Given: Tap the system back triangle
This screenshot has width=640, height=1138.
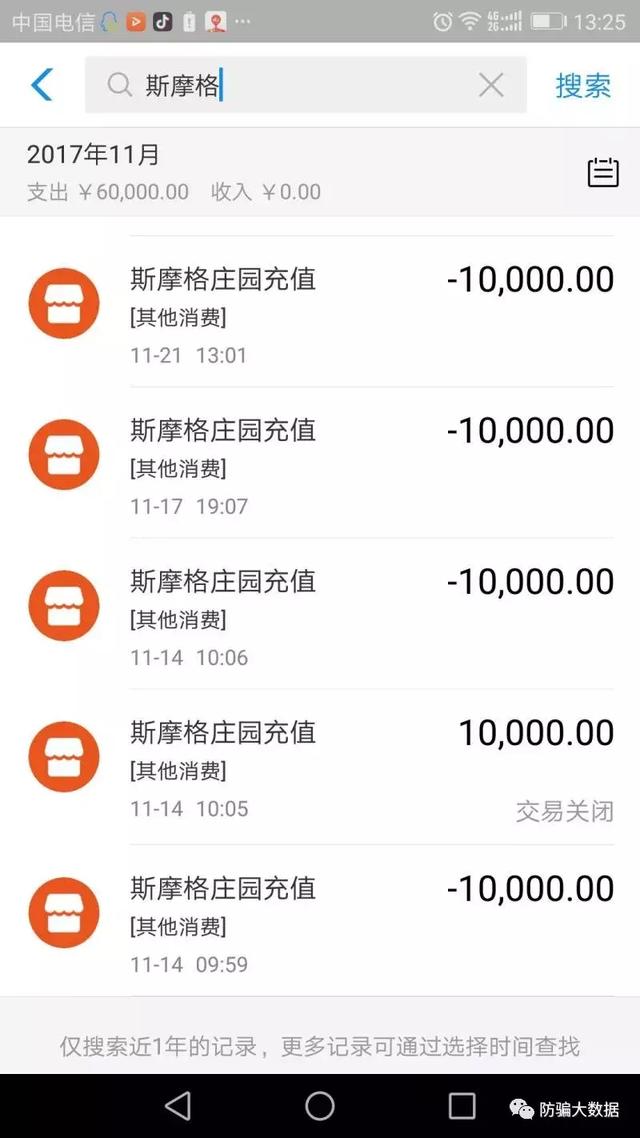Looking at the screenshot, I should click(178, 1105).
